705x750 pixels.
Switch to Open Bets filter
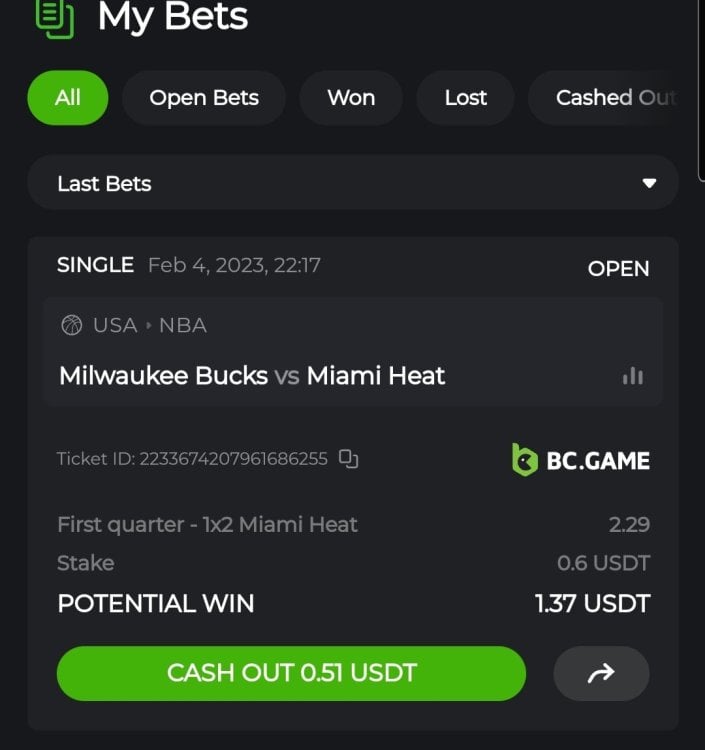coord(204,98)
